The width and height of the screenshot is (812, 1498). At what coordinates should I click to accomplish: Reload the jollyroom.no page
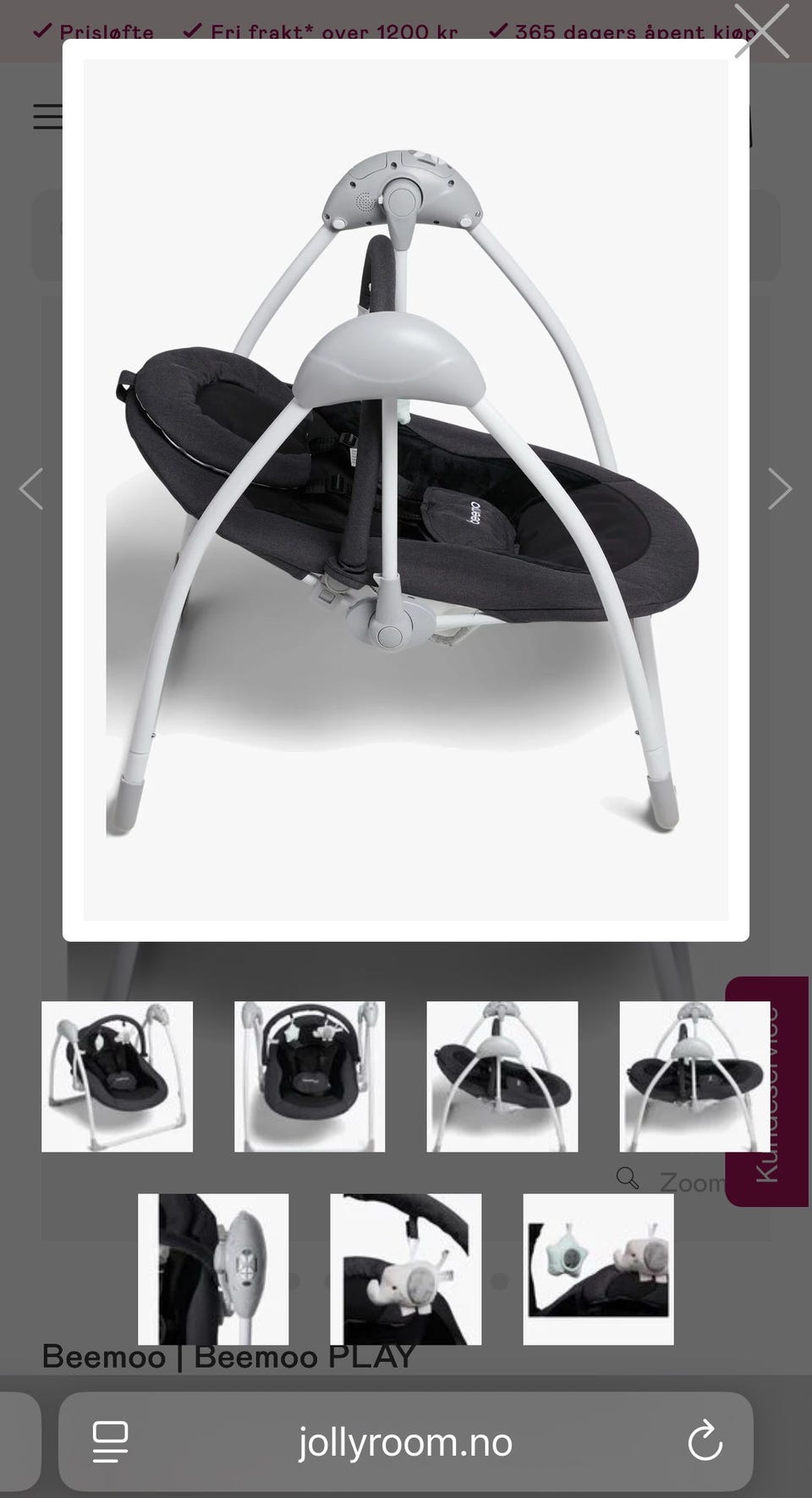click(705, 1442)
